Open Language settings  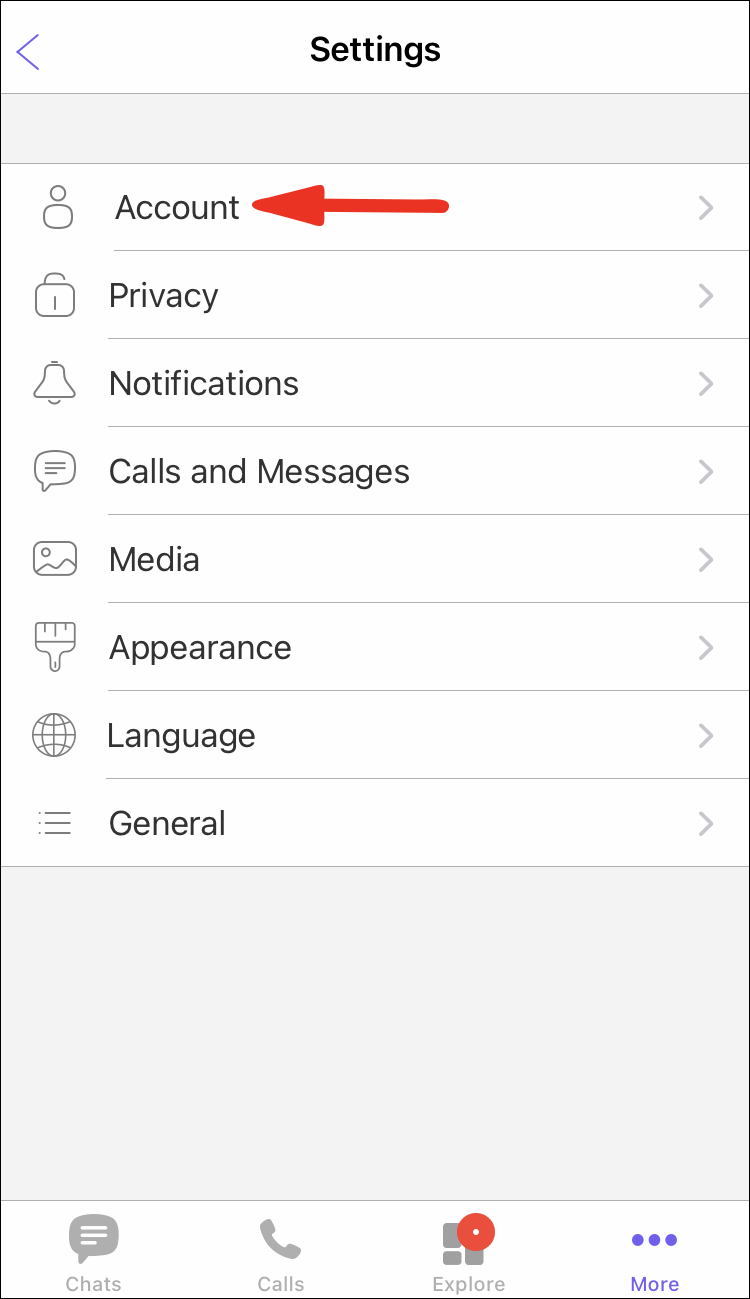tap(181, 736)
